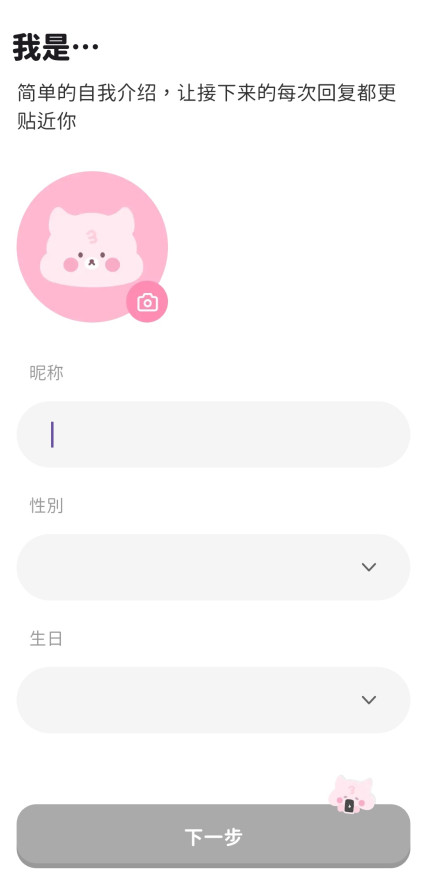Open the 生日 birthday picker

(213, 700)
